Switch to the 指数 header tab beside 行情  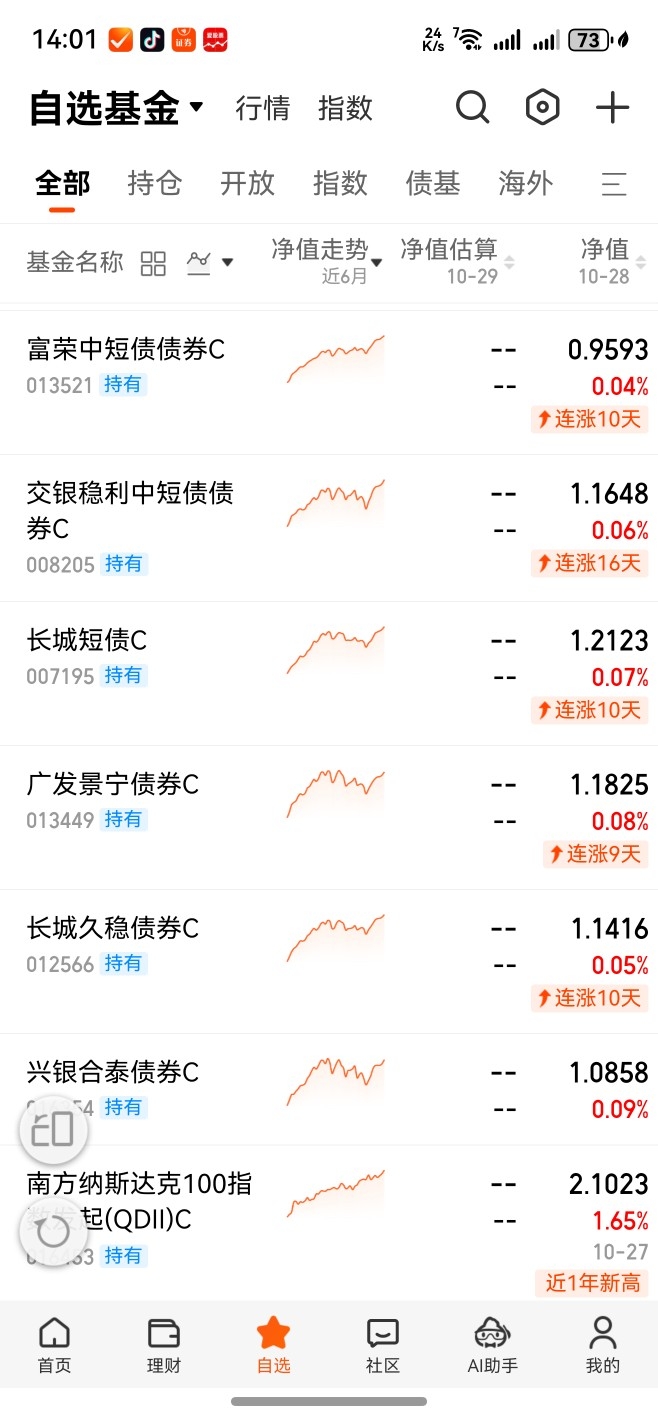pyautogui.click(x=345, y=108)
